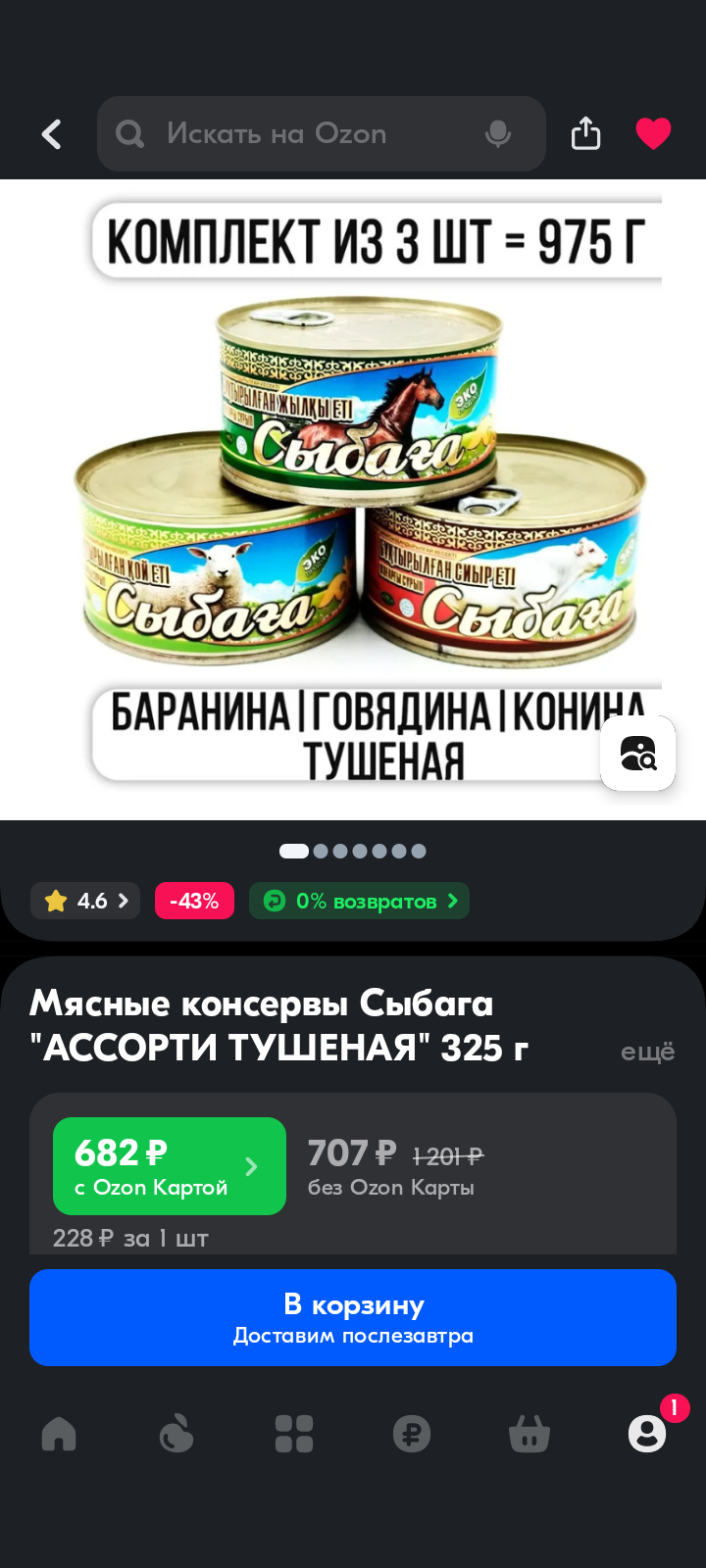Go to the shopping basket tab
Image resolution: width=706 pixels, height=1568 pixels.
[x=529, y=1434]
